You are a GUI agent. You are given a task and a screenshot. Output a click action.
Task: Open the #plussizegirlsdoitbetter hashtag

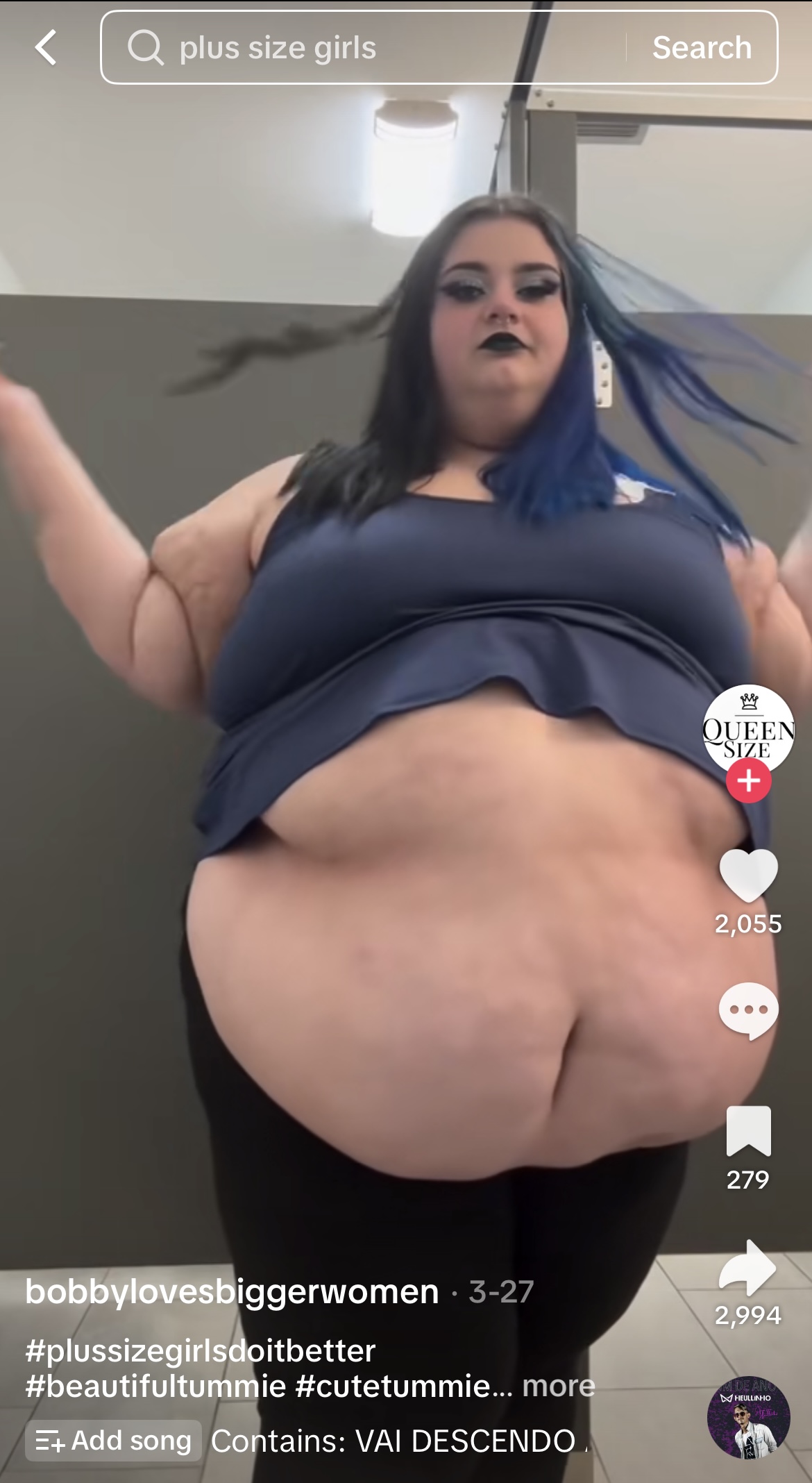pos(200,1350)
